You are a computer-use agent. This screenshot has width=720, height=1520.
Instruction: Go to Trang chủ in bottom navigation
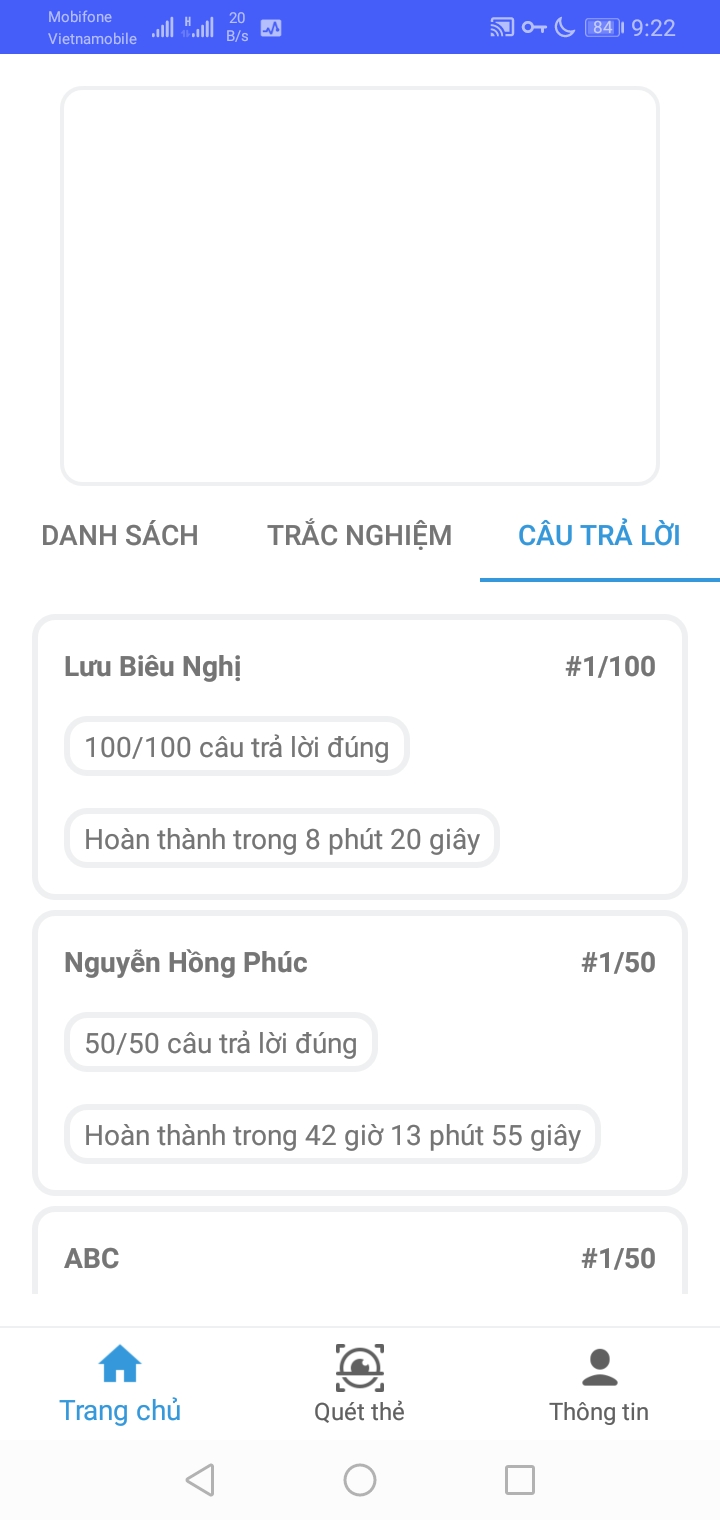coord(120,1384)
